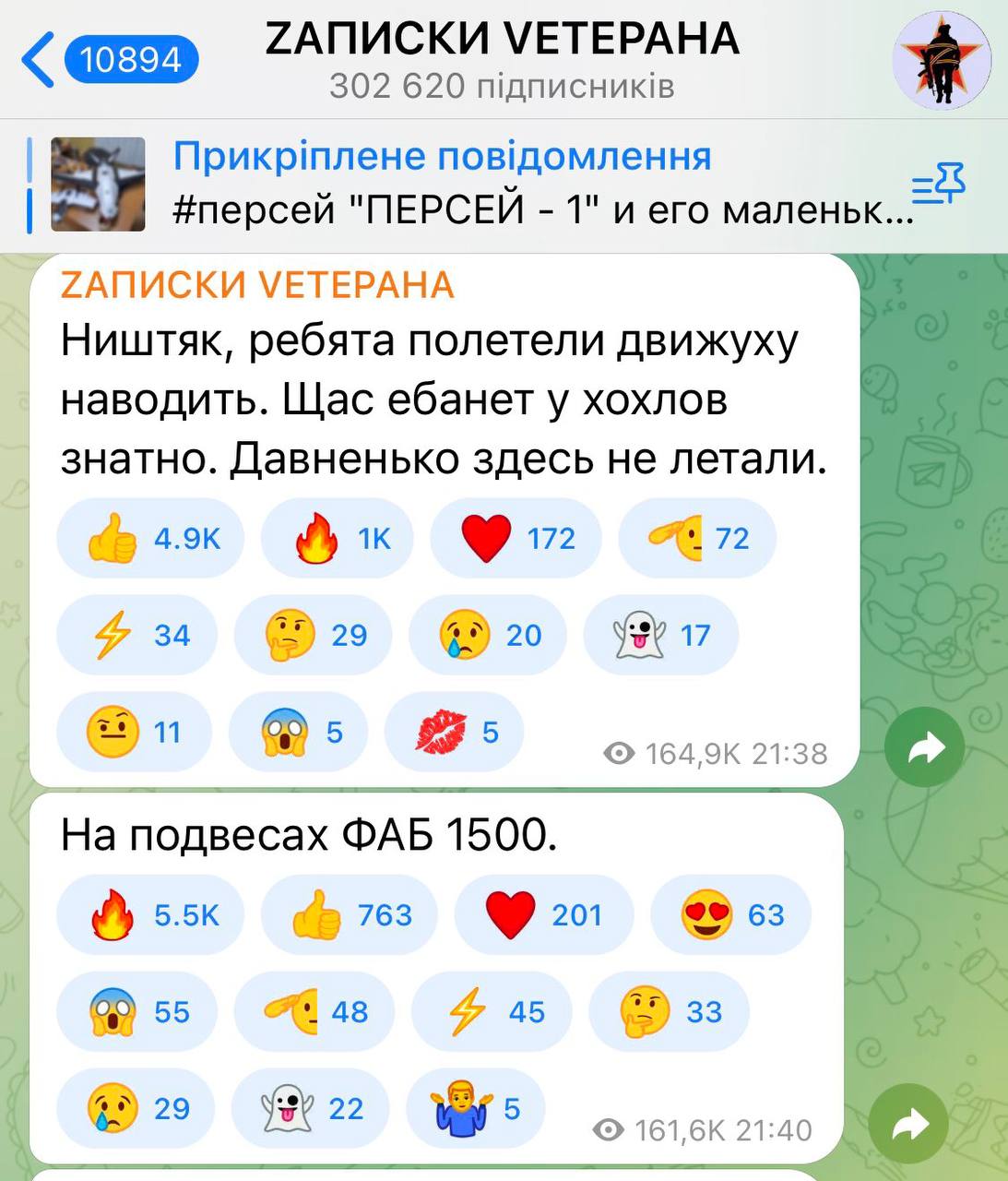Select the heart 201 reaction
Screen dimensions: 1008x1181
tap(543, 914)
